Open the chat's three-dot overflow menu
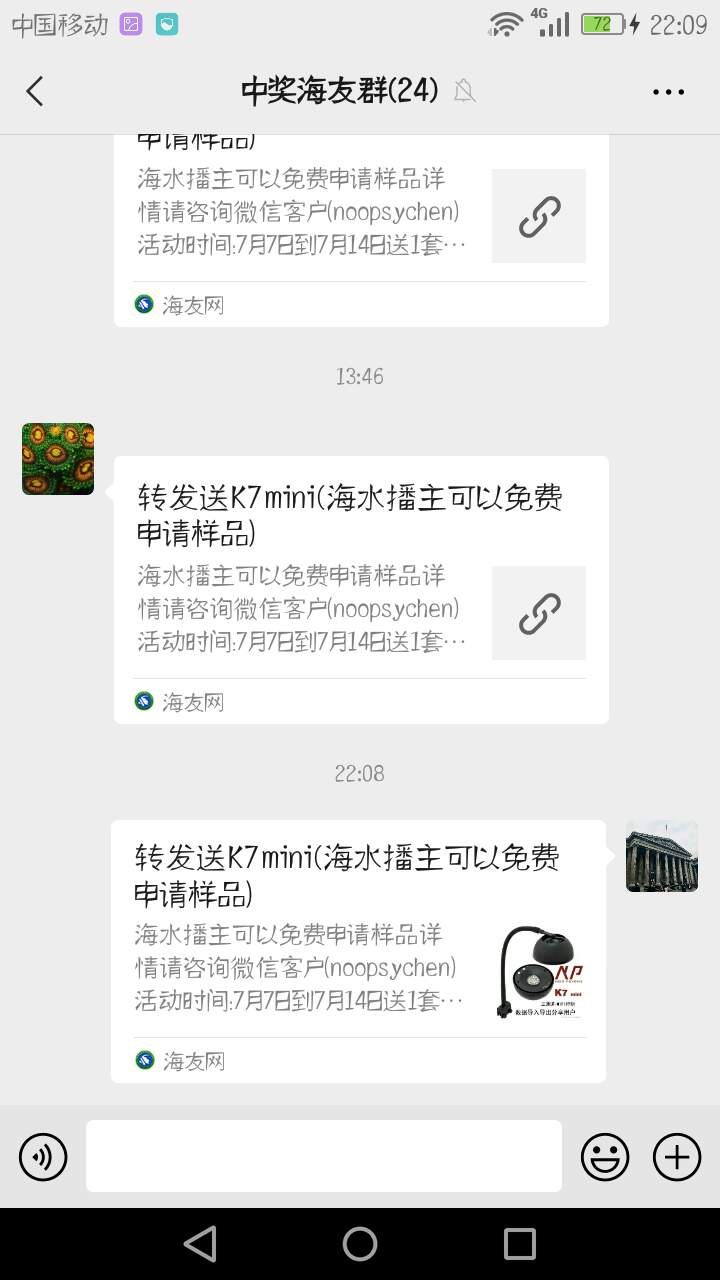The width and height of the screenshot is (720, 1280). (668, 91)
